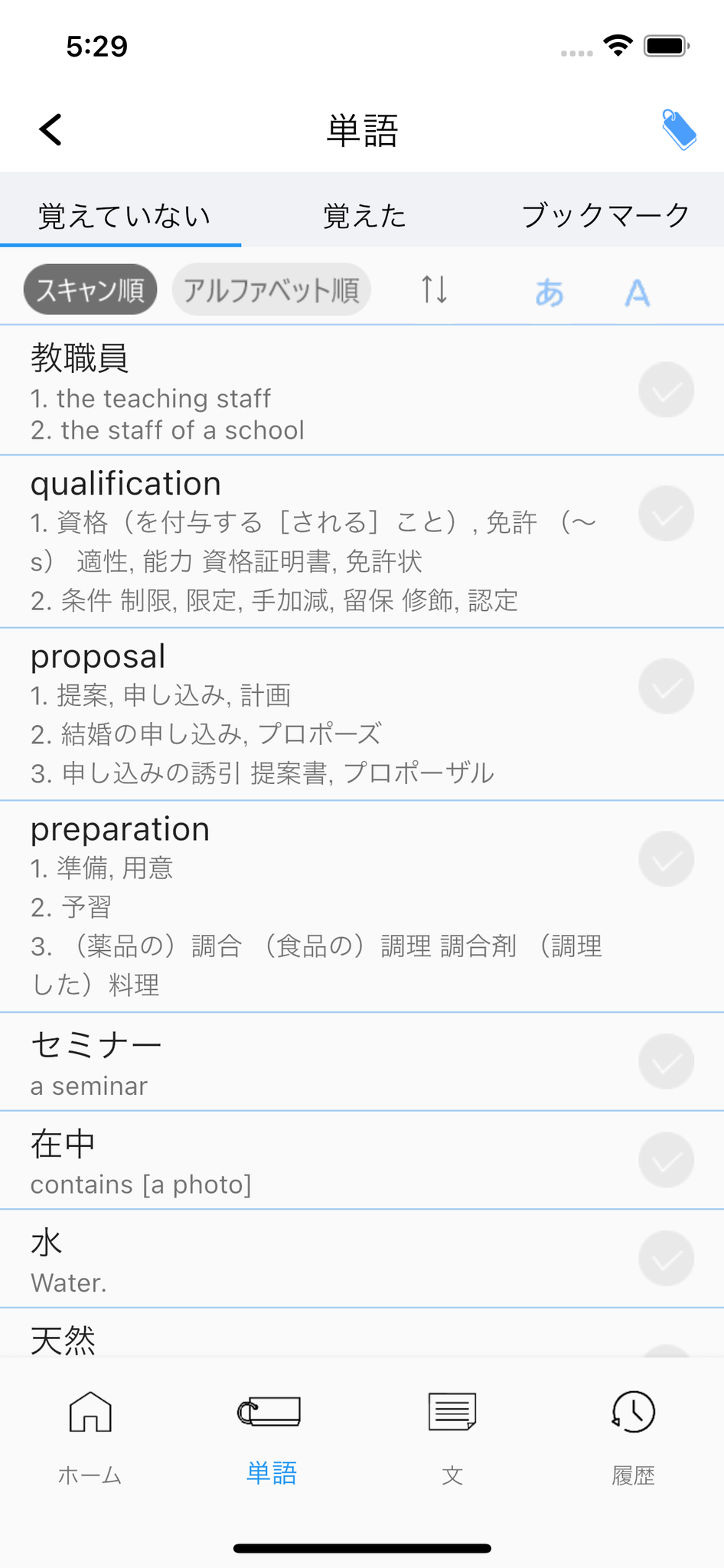
Task: Toggle the checkmark for 教職員
Action: pyautogui.click(x=665, y=390)
